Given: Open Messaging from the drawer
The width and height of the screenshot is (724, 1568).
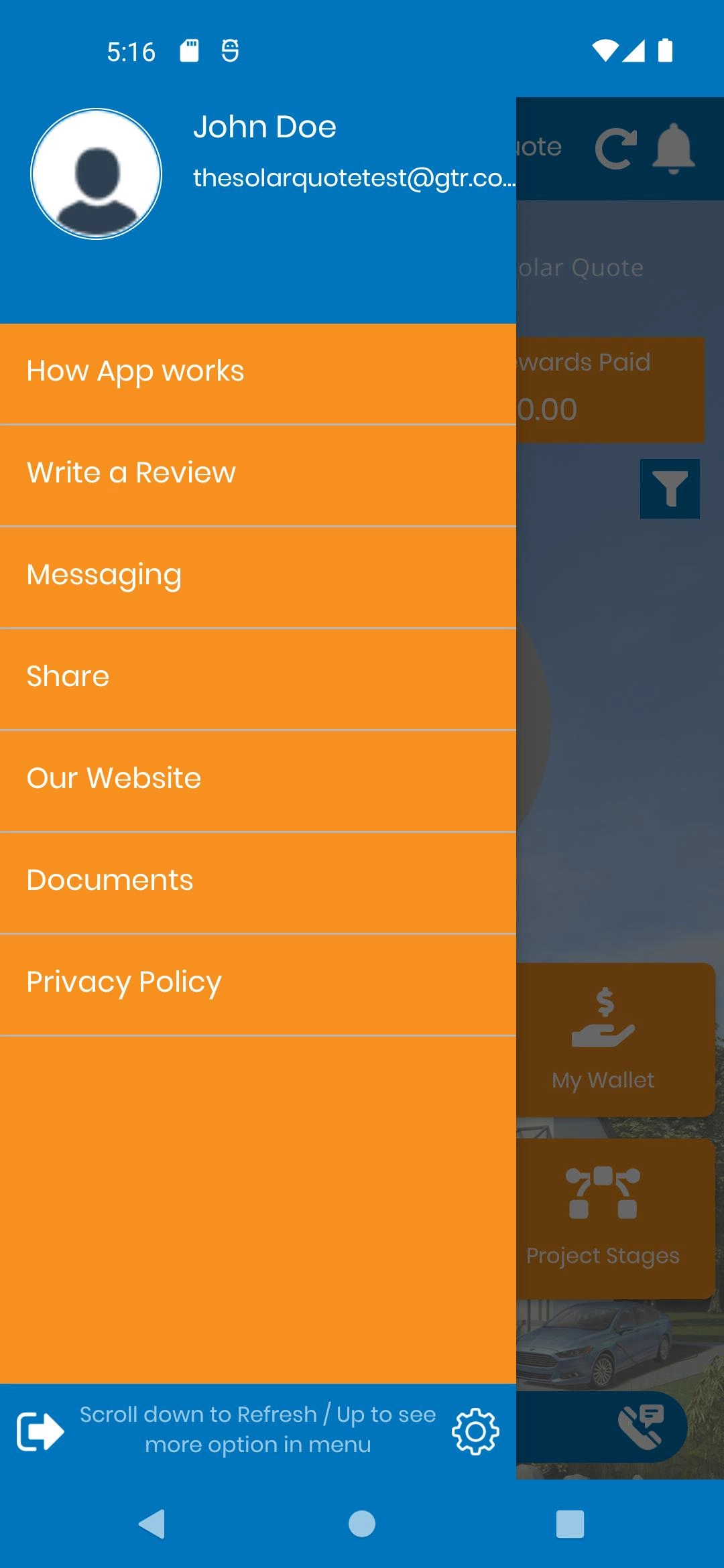Looking at the screenshot, I should tap(258, 576).
